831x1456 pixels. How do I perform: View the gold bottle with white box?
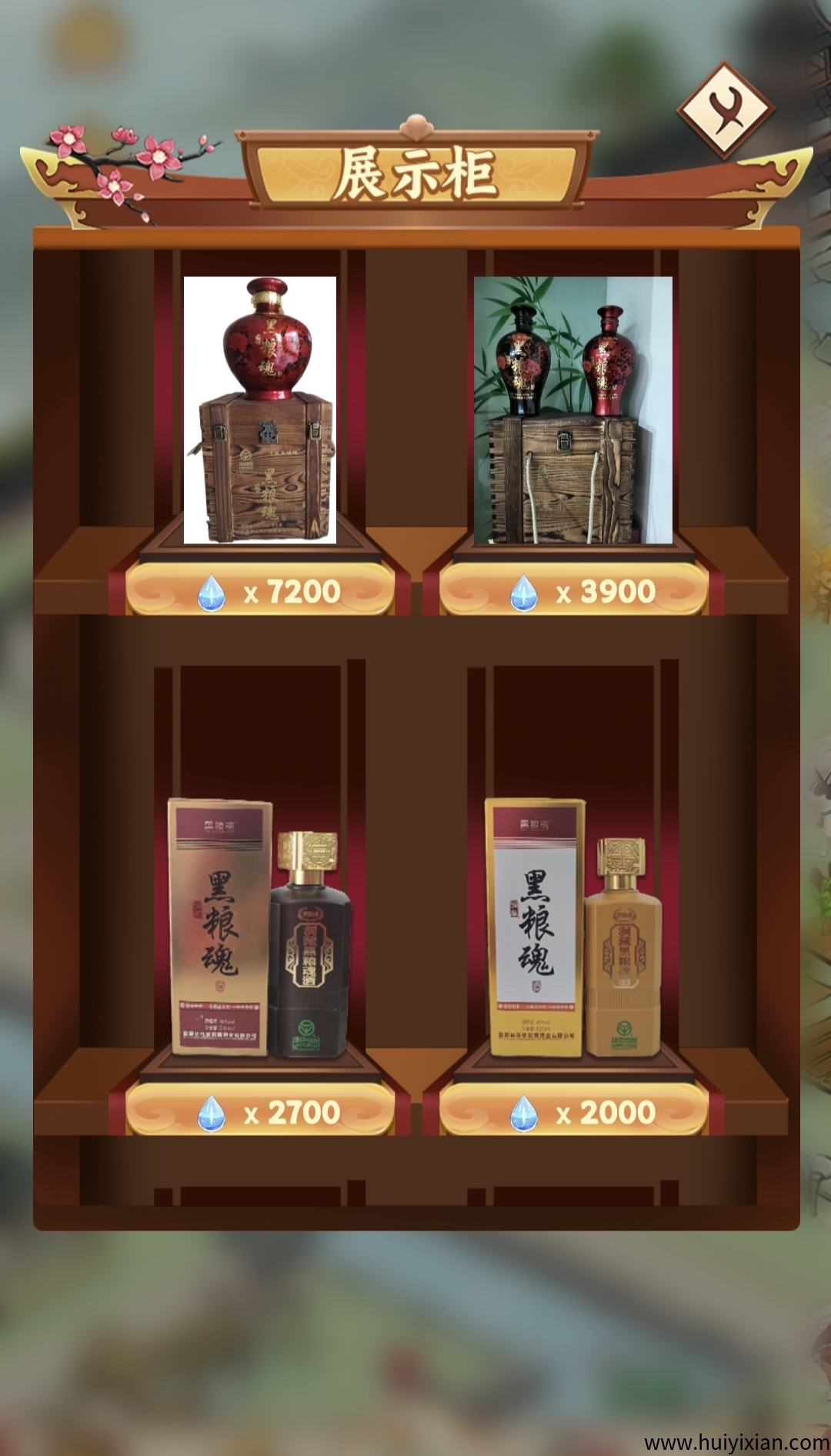[x=573, y=927]
